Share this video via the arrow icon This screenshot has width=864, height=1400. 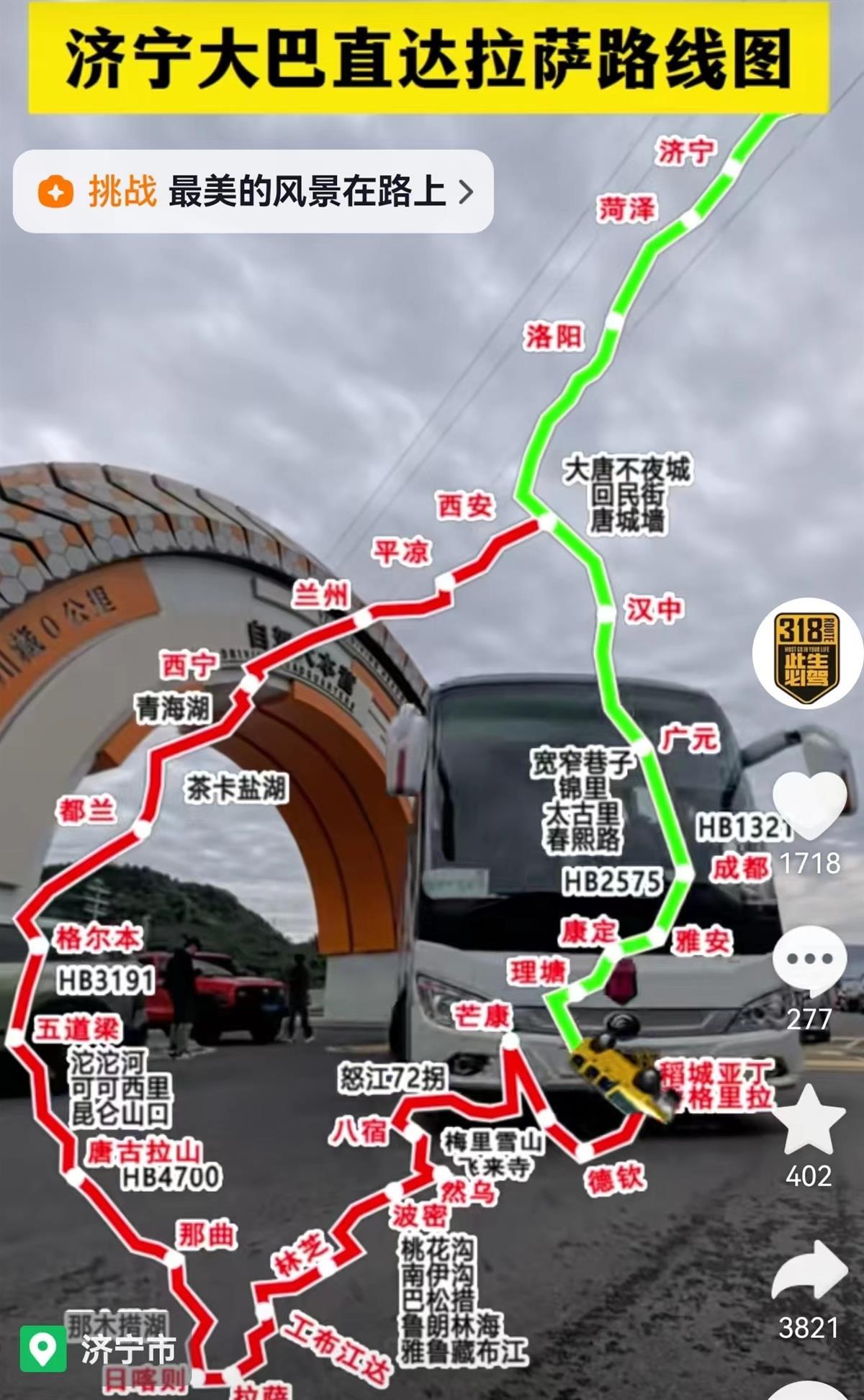[x=809, y=1273]
